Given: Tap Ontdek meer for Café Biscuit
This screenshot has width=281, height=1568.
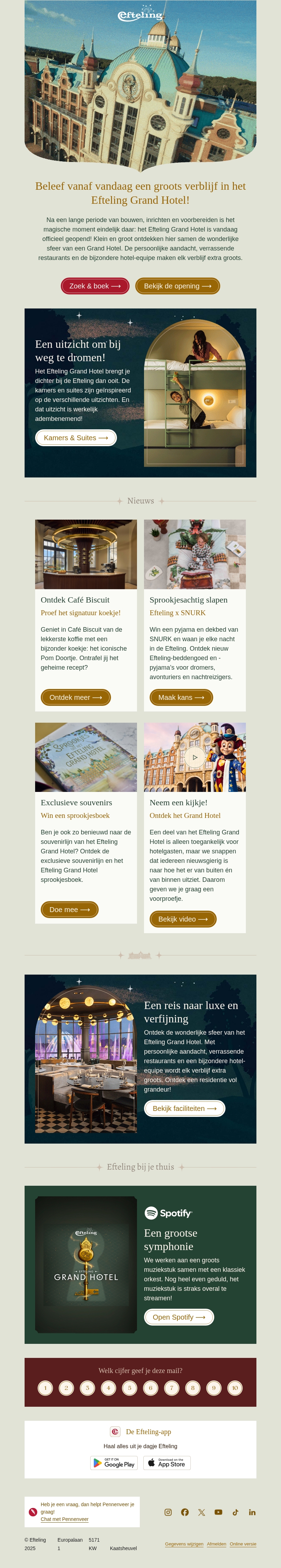Looking at the screenshot, I should [76, 697].
